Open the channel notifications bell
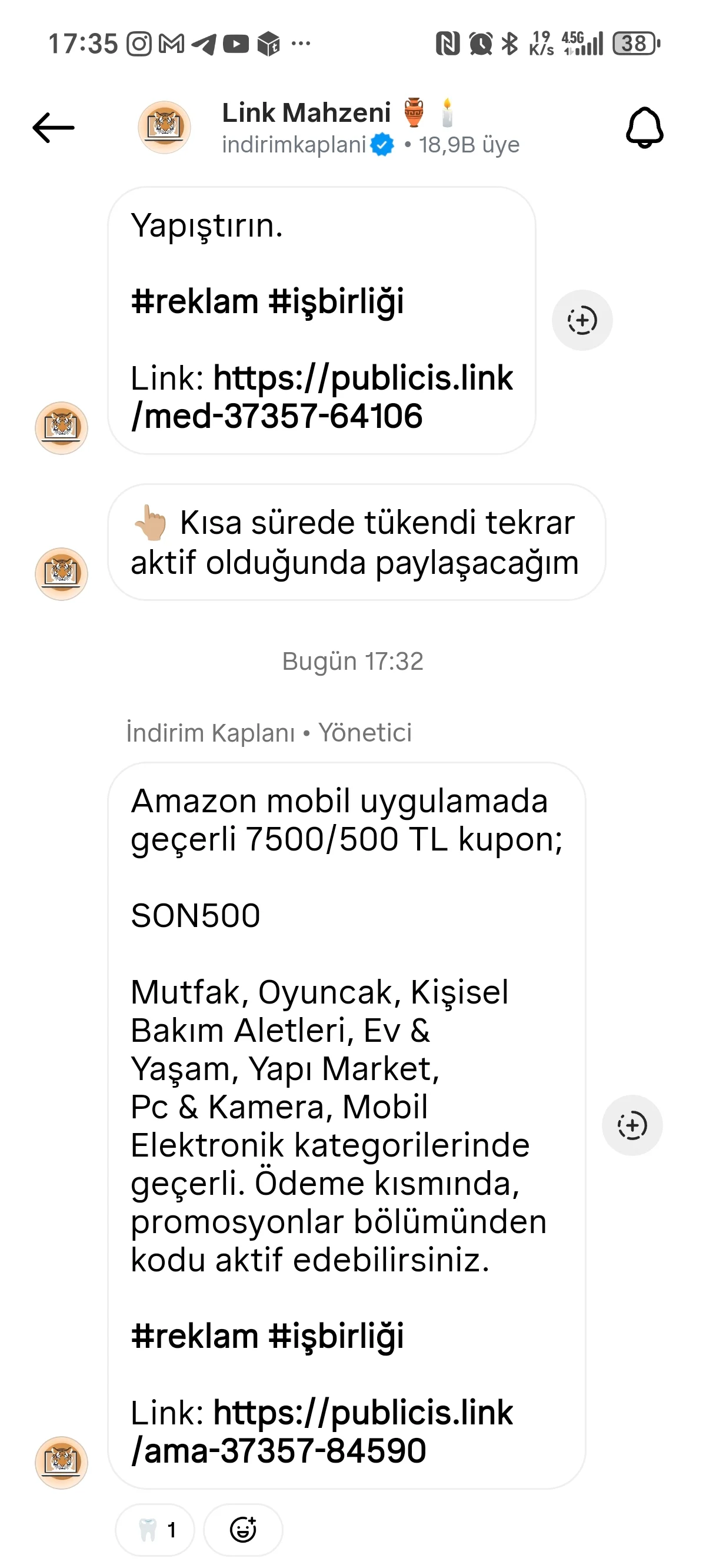The height and width of the screenshot is (1568, 706). tap(644, 128)
